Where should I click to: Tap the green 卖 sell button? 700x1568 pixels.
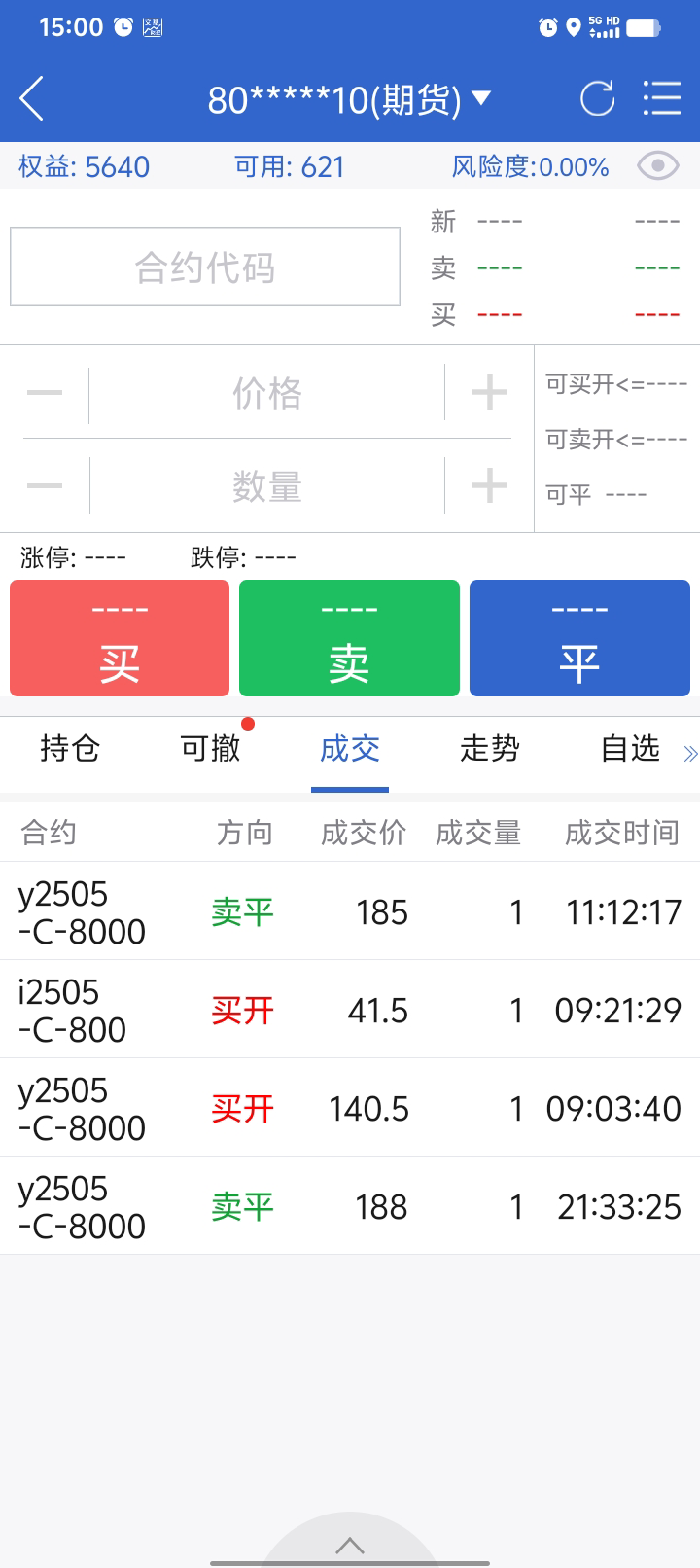pyautogui.click(x=349, y=638)
